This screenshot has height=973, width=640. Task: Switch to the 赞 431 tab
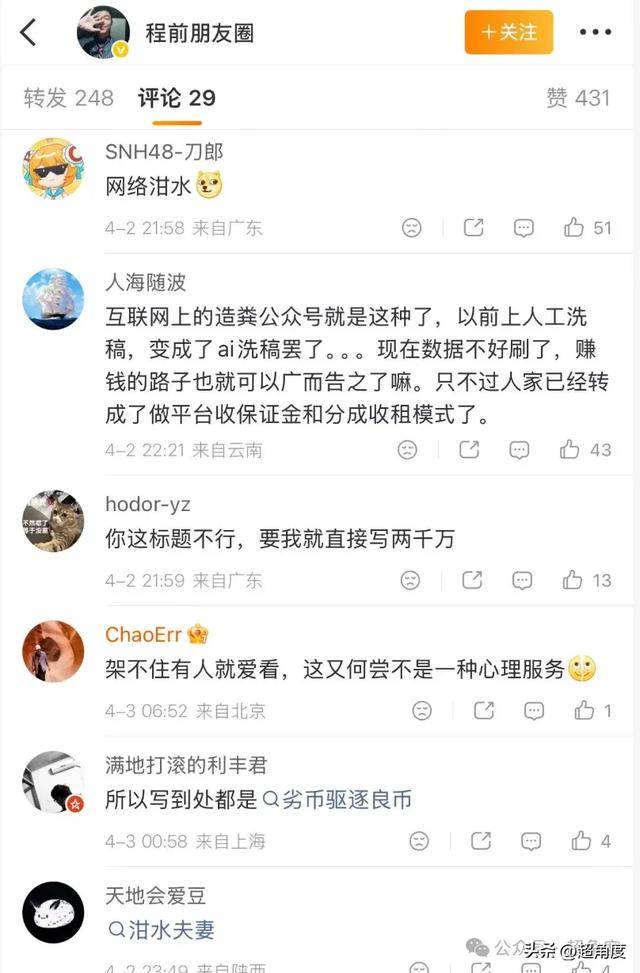(x=577, y=97)
